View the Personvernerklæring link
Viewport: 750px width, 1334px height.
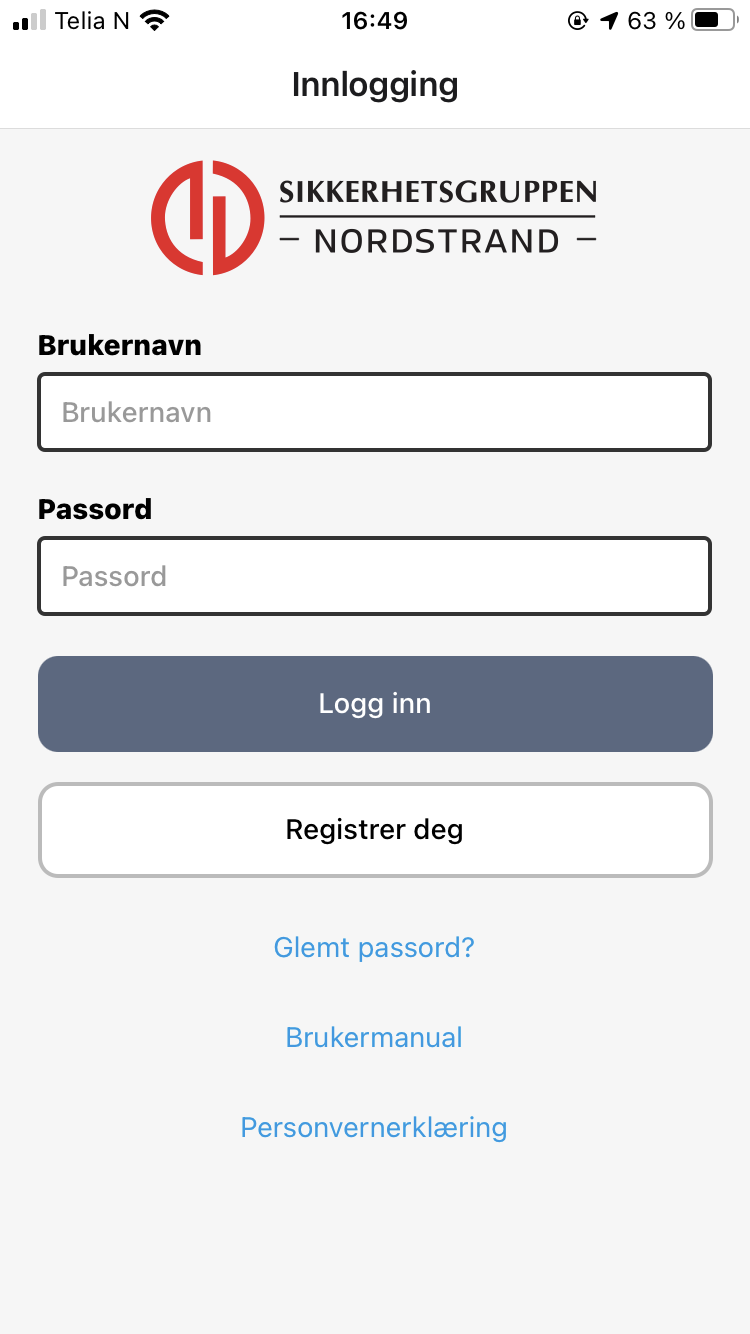click(x=374, y=1127)
